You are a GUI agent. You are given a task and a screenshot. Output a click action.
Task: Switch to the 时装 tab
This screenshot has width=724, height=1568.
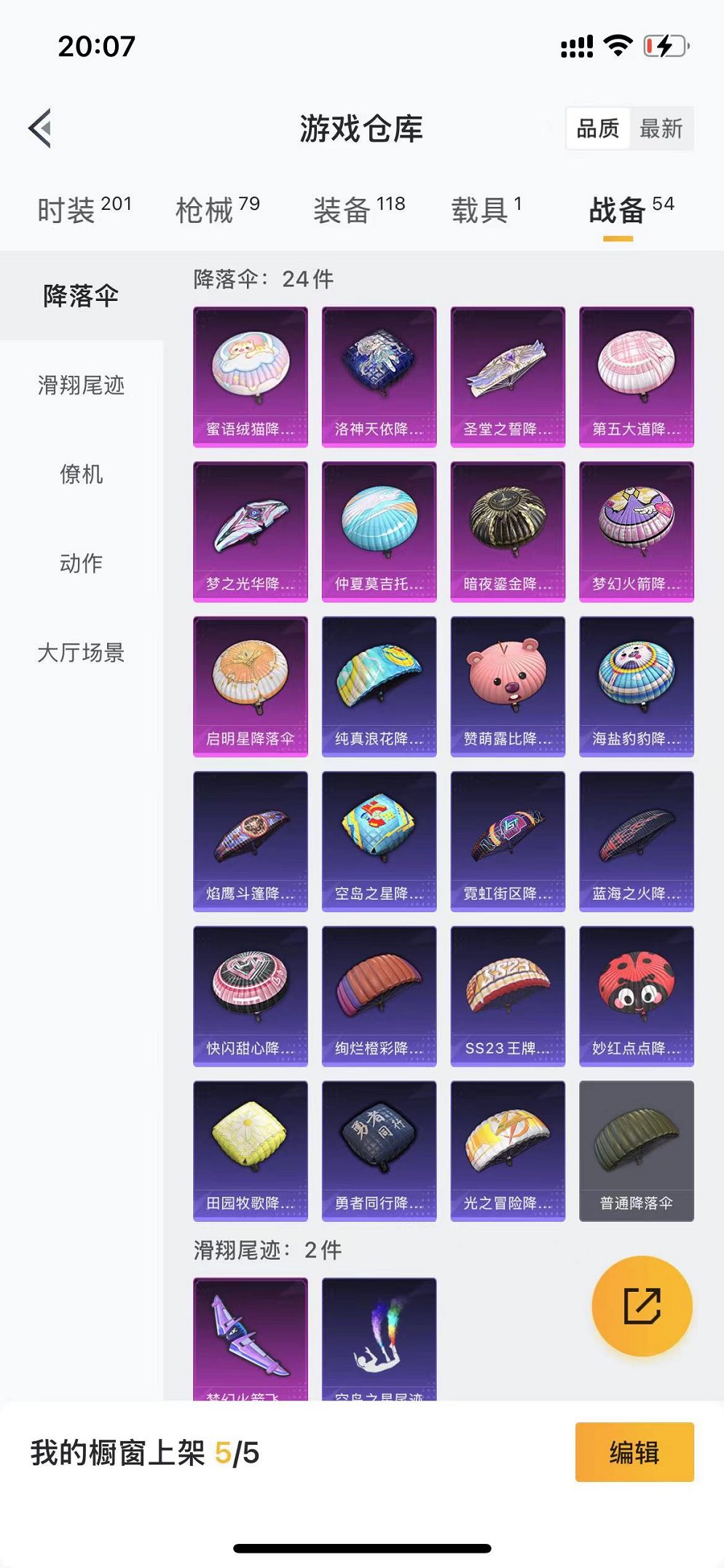[84, 210]
